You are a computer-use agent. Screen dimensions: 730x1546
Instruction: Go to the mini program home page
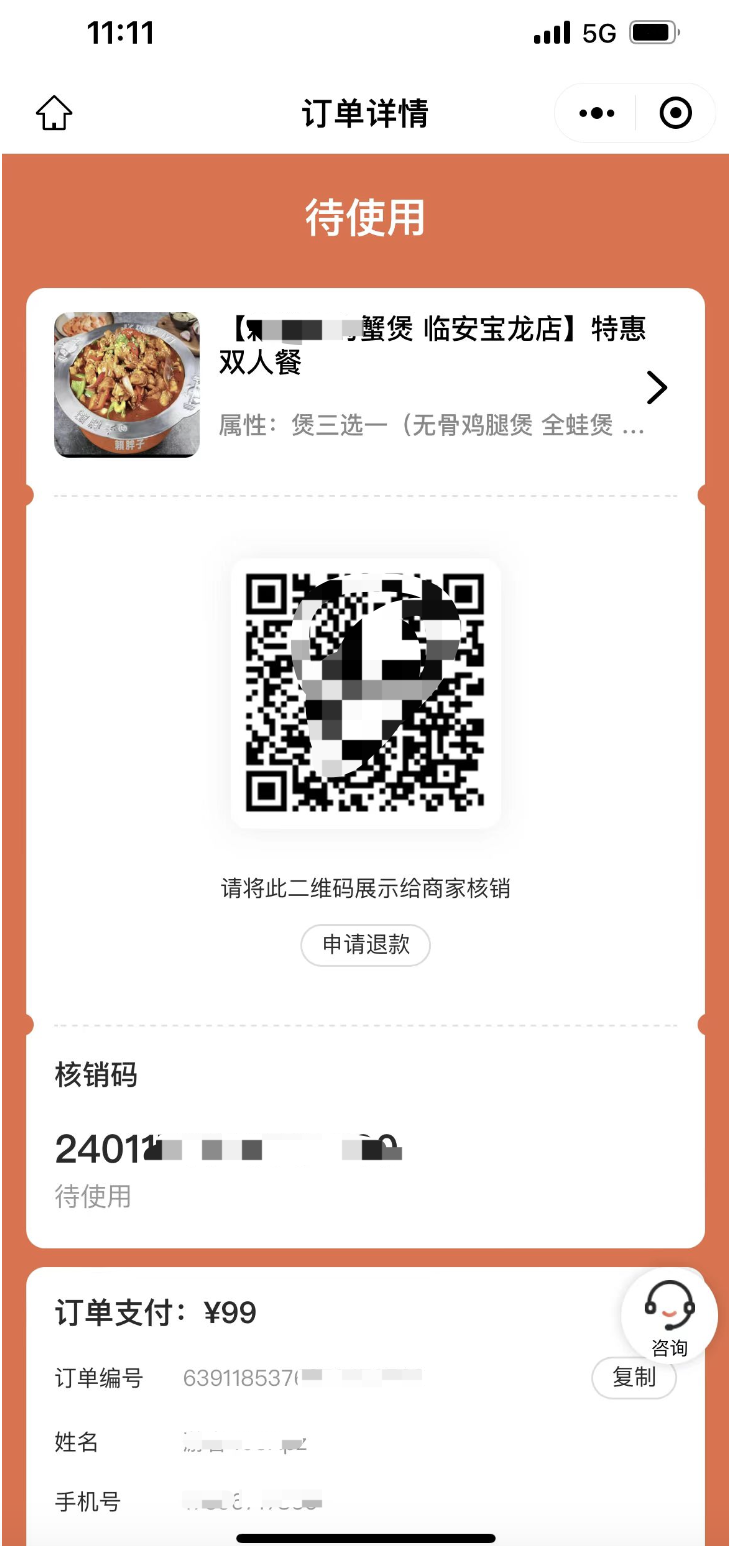point(54,114)
